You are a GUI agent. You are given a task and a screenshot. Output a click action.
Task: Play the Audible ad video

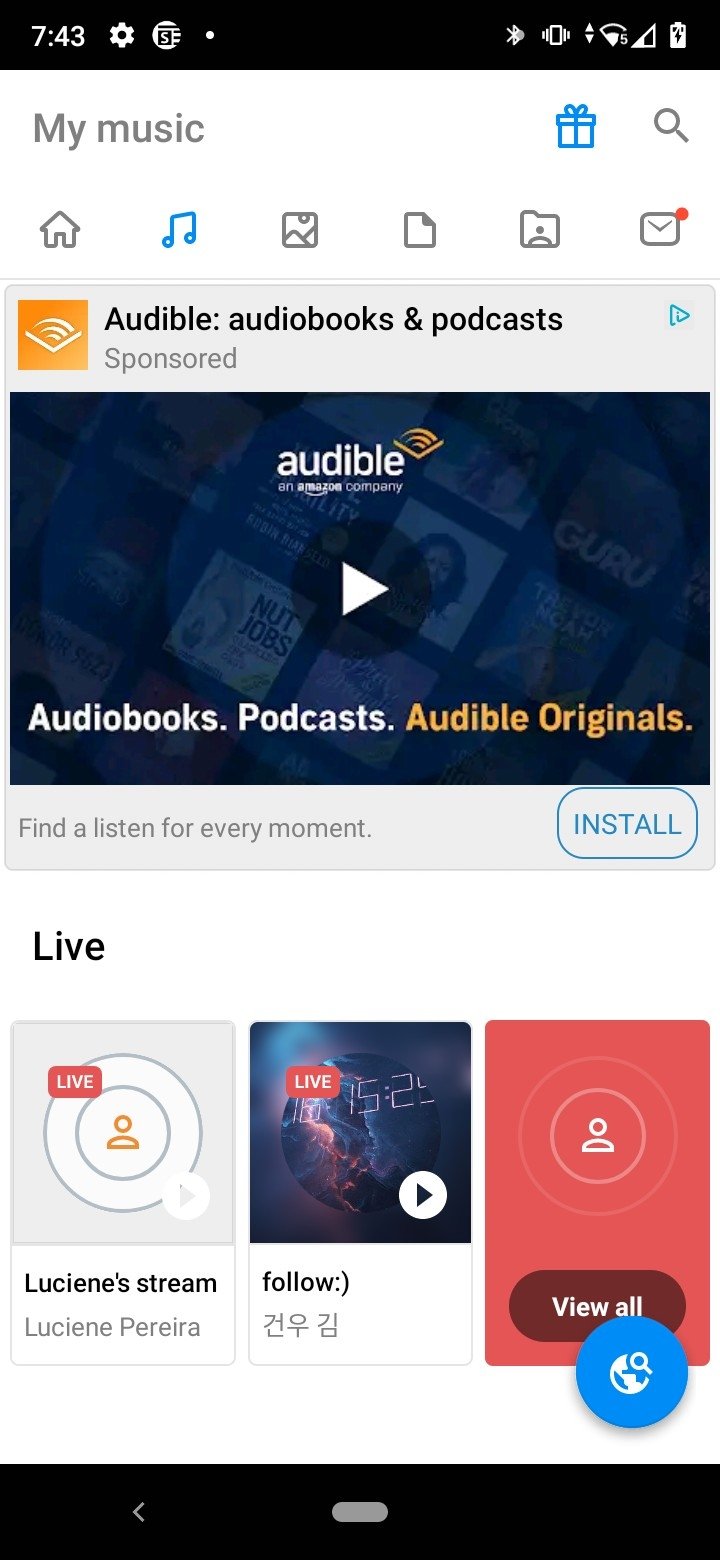pos(364,588)
